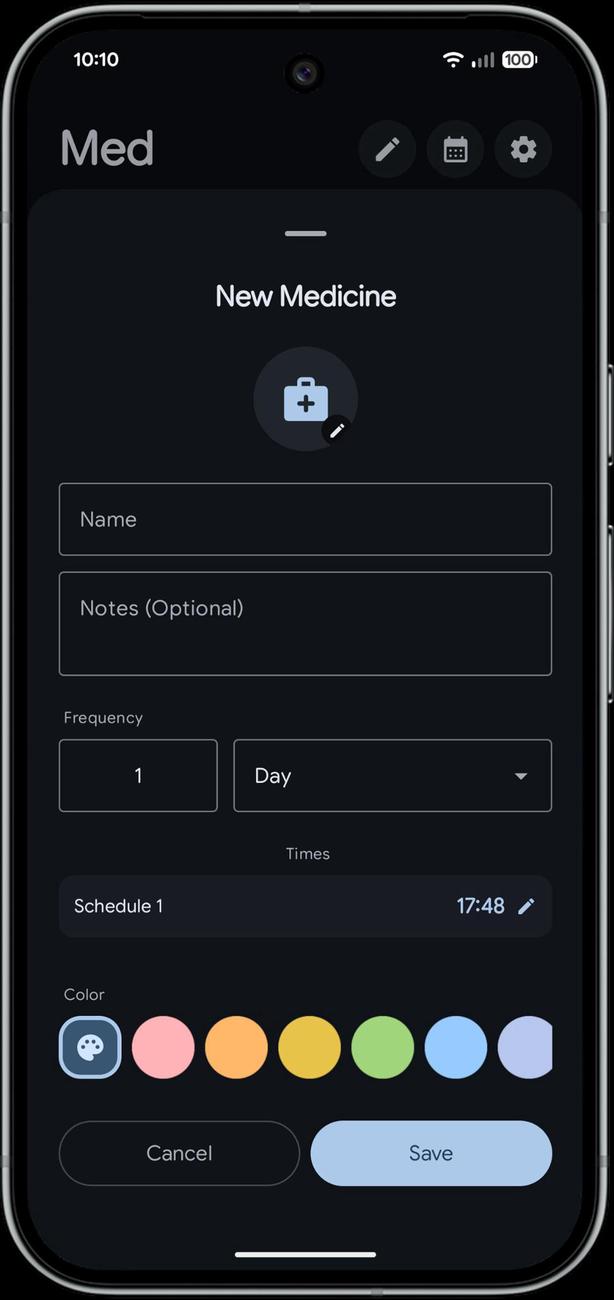
Task: Expand the Day frequency dropdown
Action: 392,775
